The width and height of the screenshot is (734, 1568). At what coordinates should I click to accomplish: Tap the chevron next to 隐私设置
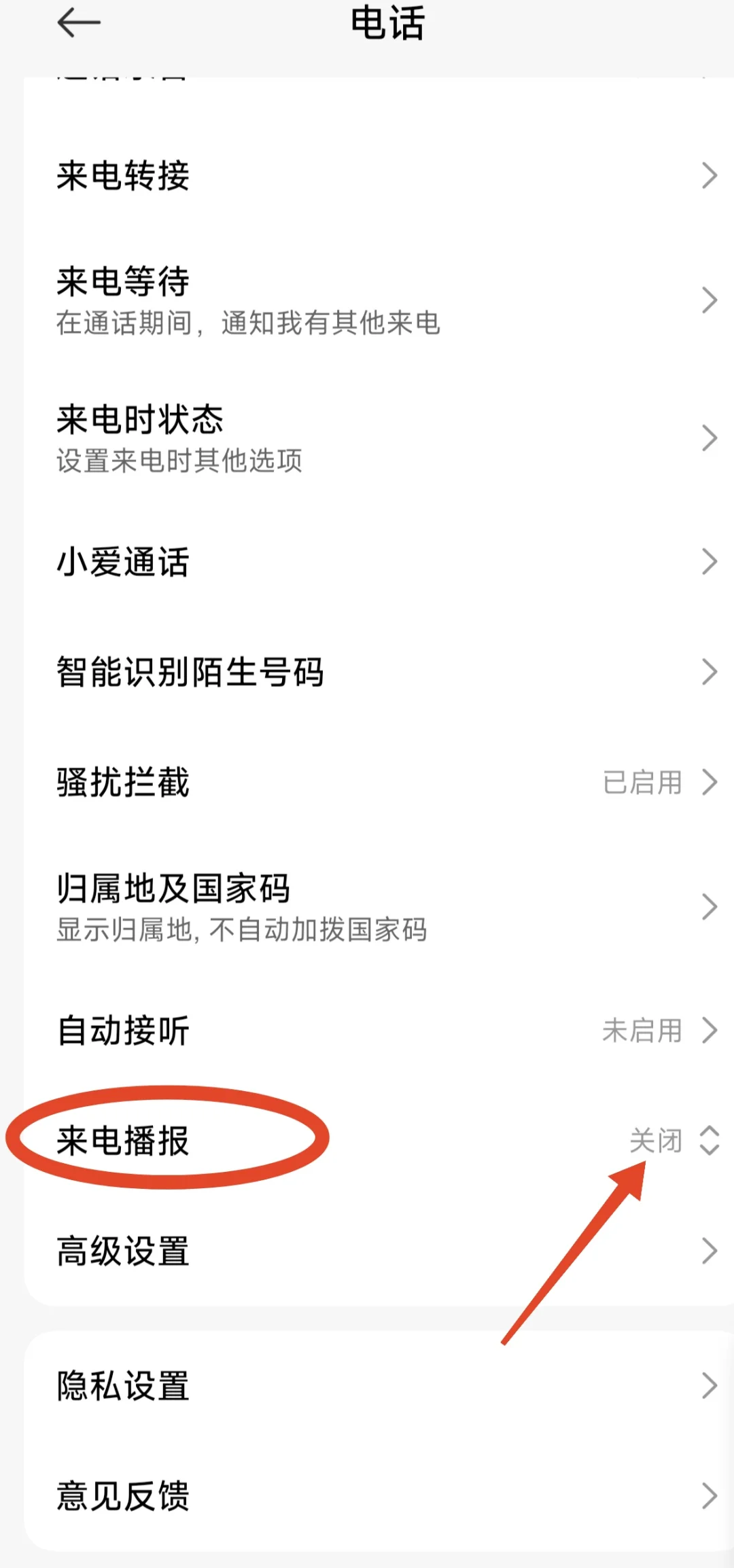[x=710, y=1385]
